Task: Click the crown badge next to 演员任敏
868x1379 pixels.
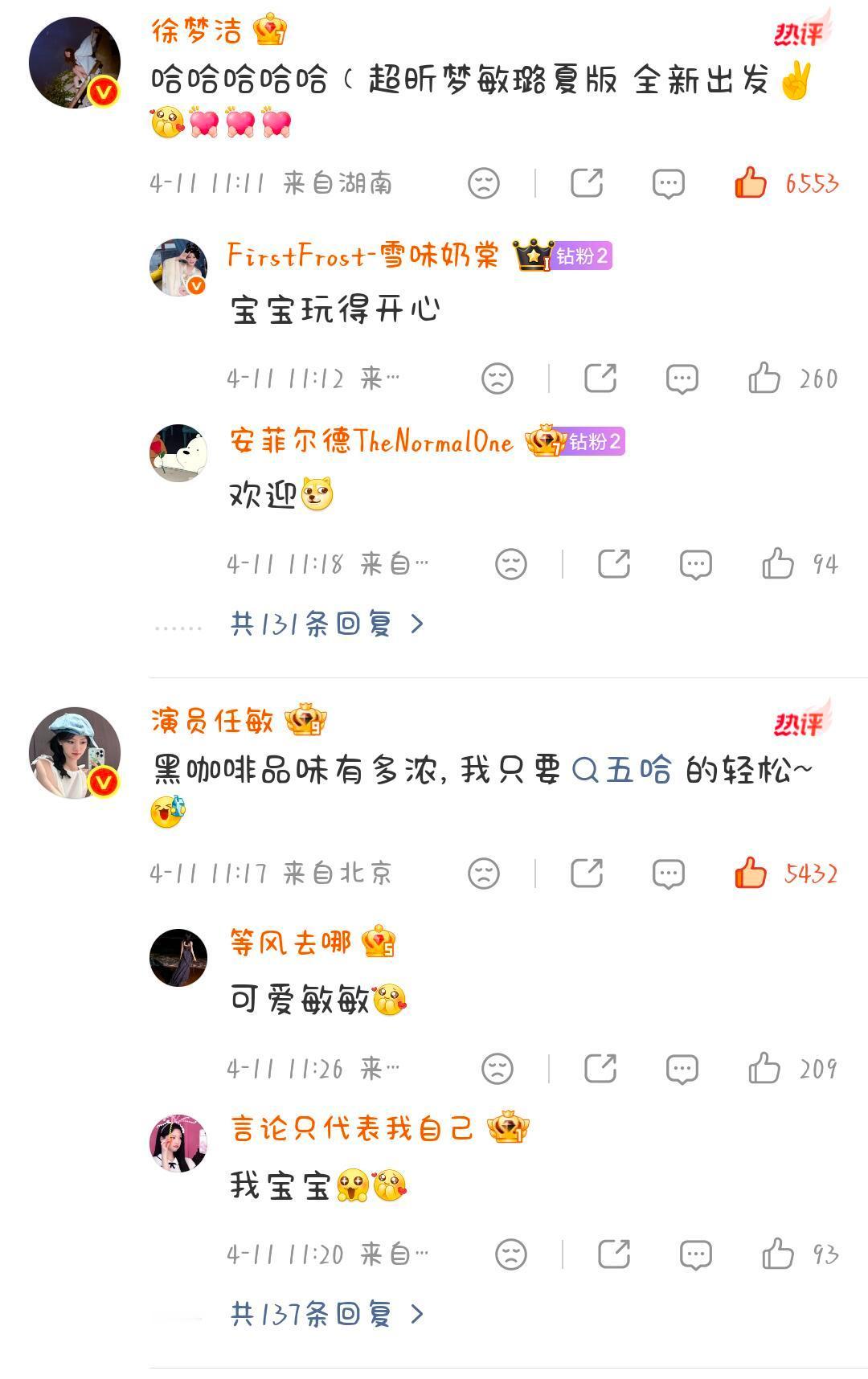Action: pyautogui.click(x=304, y=722)
